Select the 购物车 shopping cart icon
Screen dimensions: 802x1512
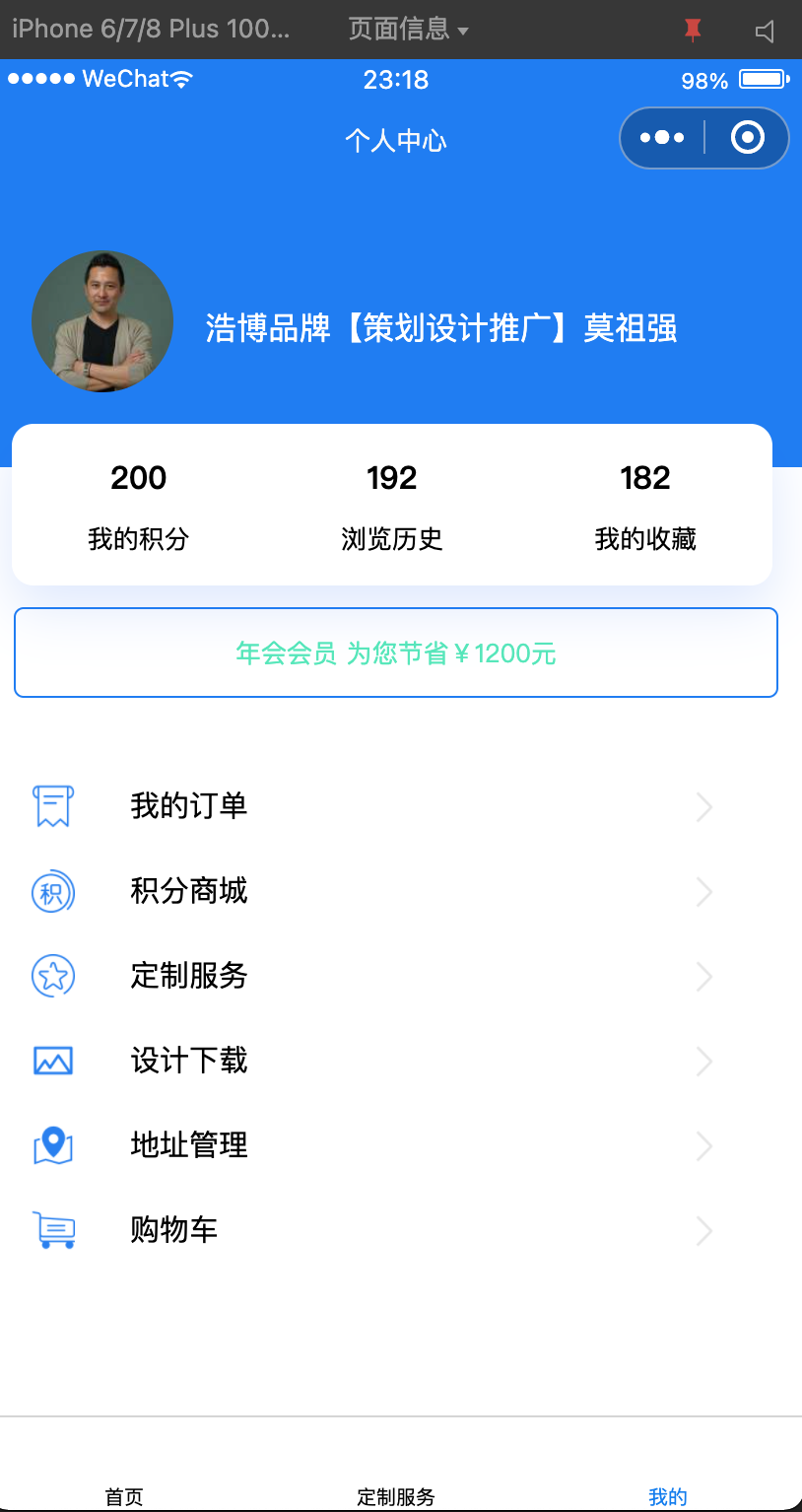pos(52,1230)
